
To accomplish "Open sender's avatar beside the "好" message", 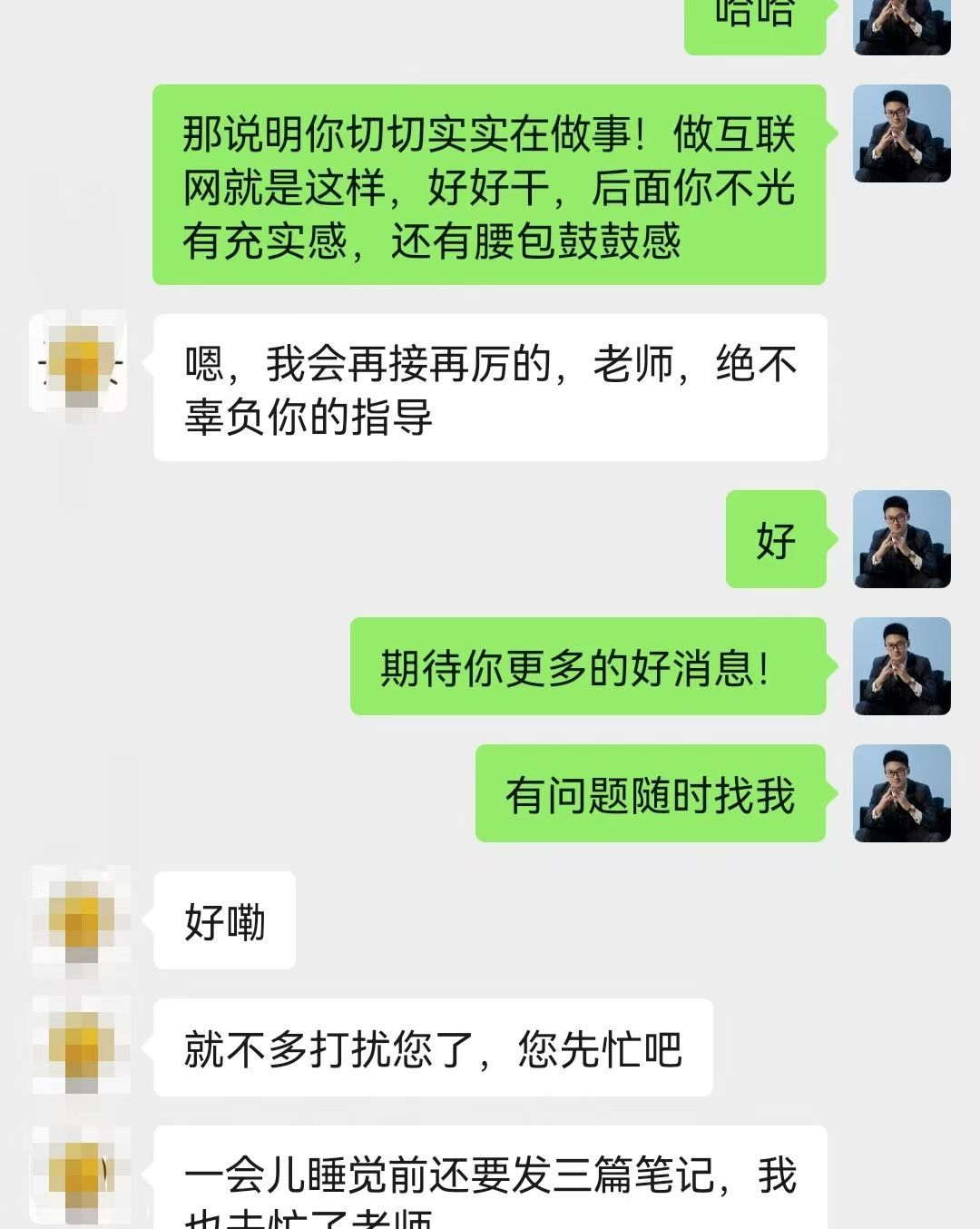I will pyautogui.click(x=902, y=539).
